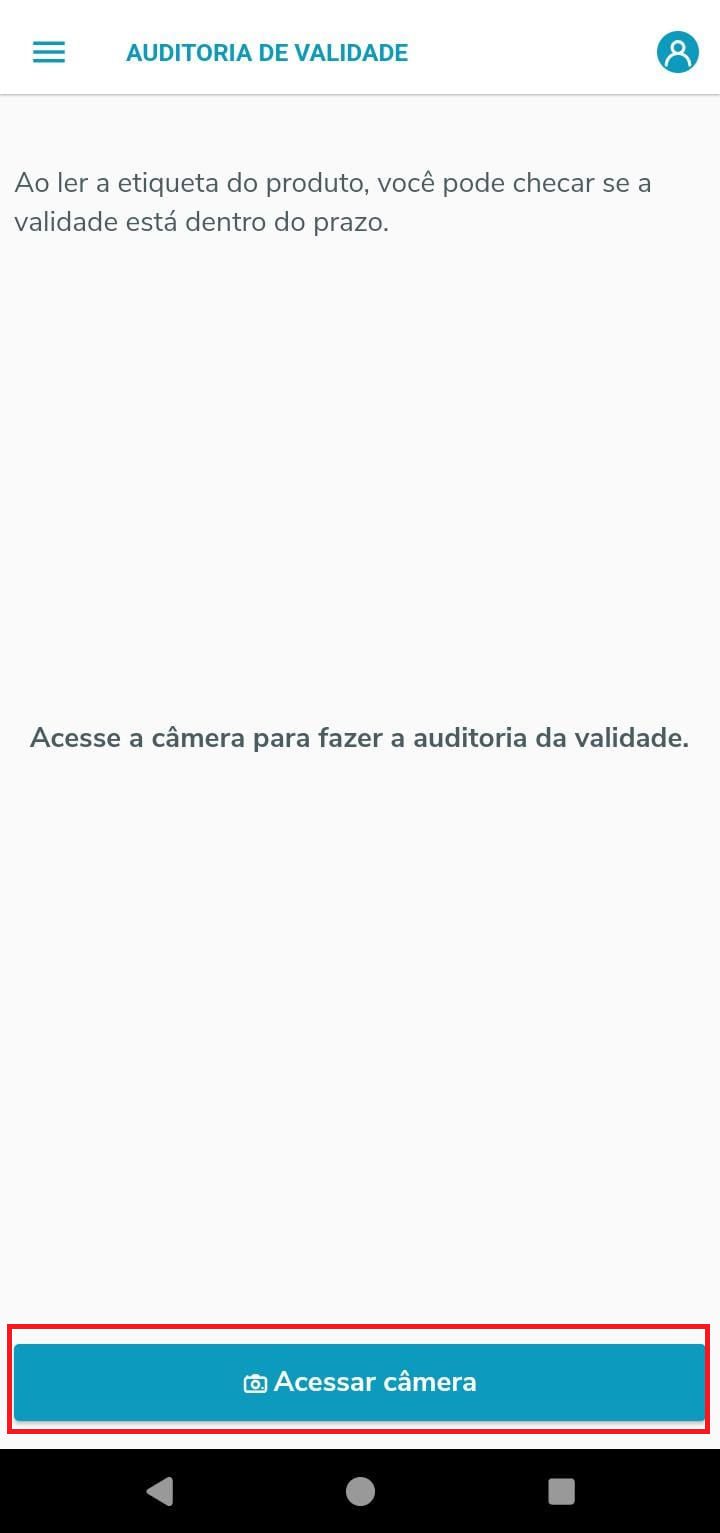Open the hamburger drawer menu

coord(49,52)
